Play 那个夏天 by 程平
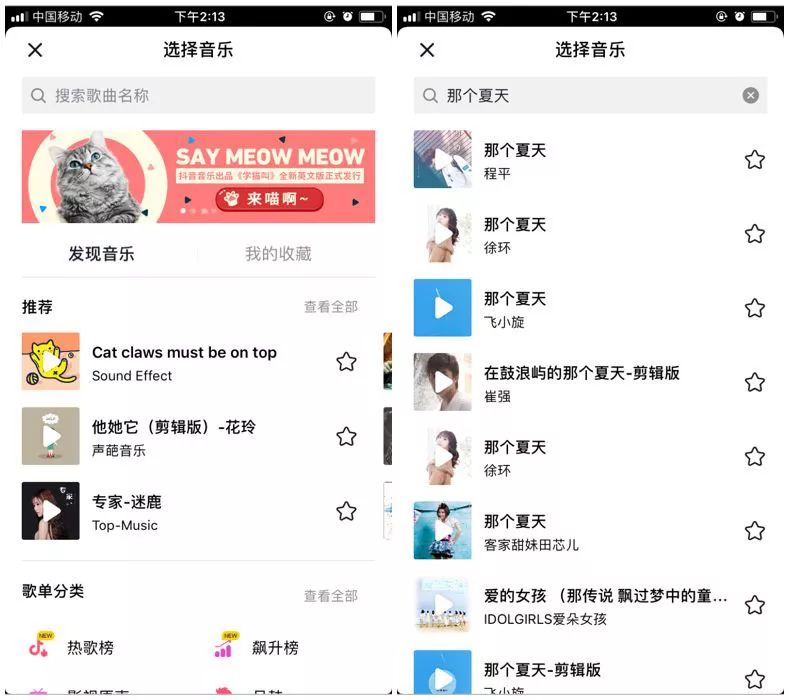This screenshot has height=700, width=789. click(x=442, y=160)
